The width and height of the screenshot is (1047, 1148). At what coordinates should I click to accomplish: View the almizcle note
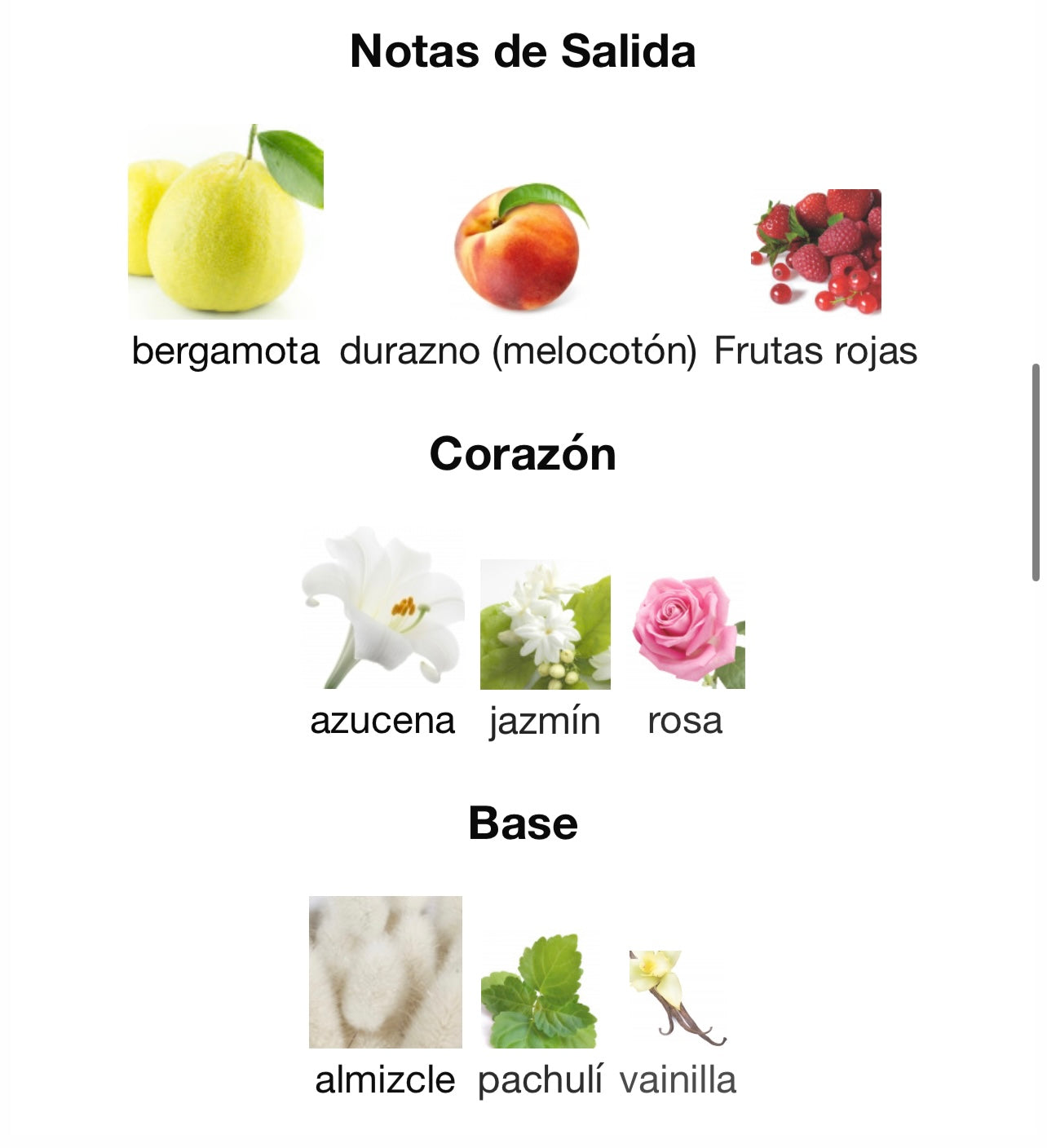click(x=385, y=972)
